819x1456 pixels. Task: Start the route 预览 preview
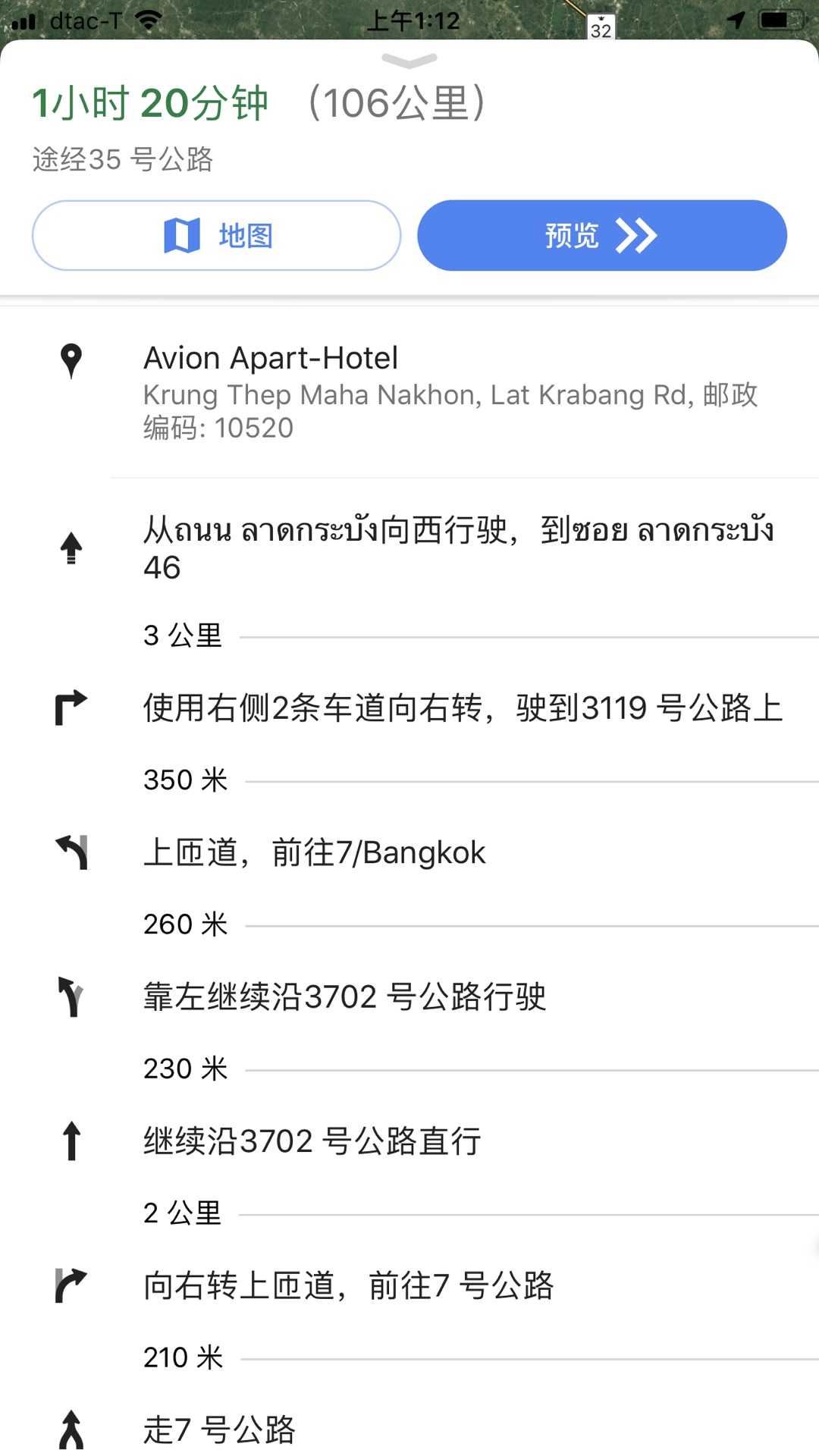601,236
